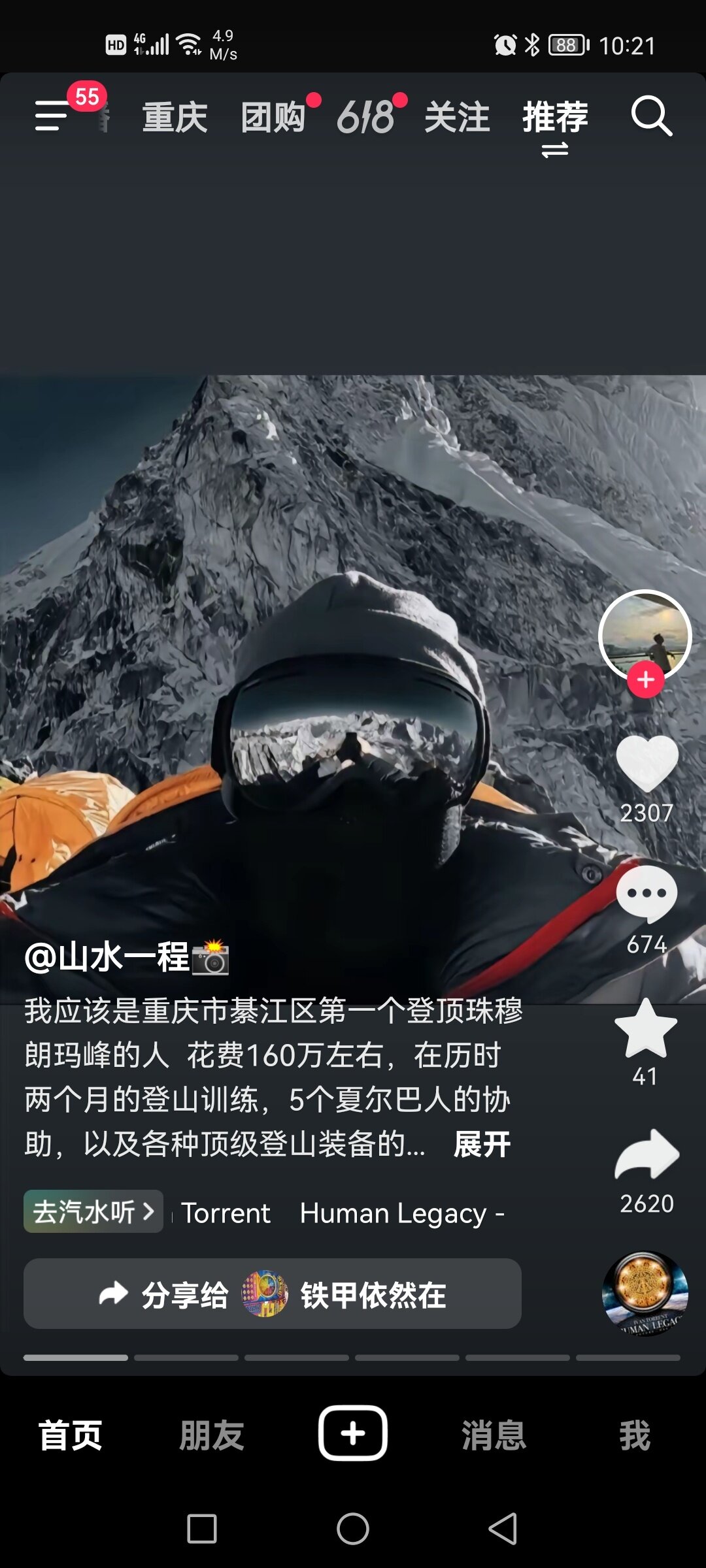Expand the caption with 展开
This screenshot has width=706, height=1568.
point(482,1145)
